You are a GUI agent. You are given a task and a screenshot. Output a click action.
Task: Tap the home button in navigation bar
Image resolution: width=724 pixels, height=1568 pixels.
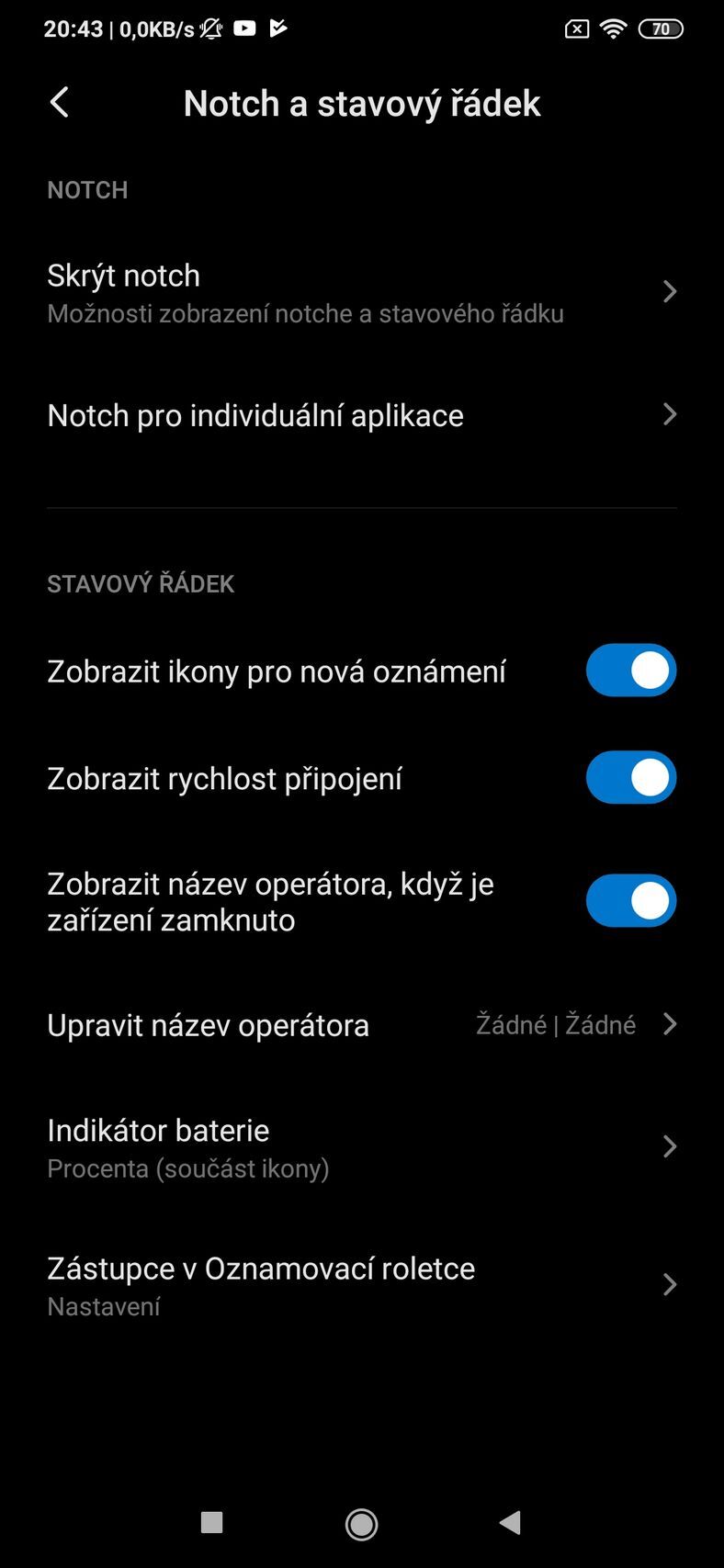pos(361,1523)
